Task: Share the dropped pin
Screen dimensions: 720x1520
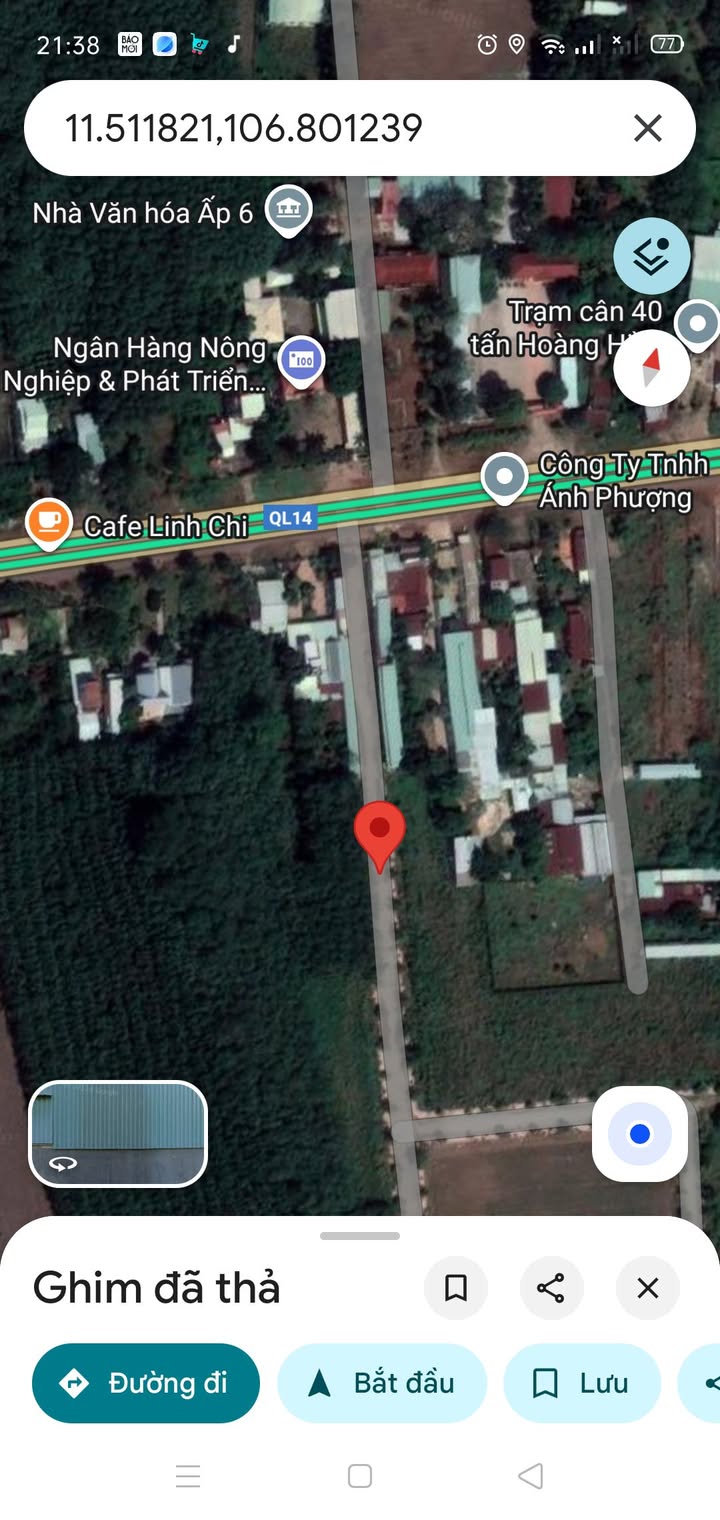Action: 551,1288
